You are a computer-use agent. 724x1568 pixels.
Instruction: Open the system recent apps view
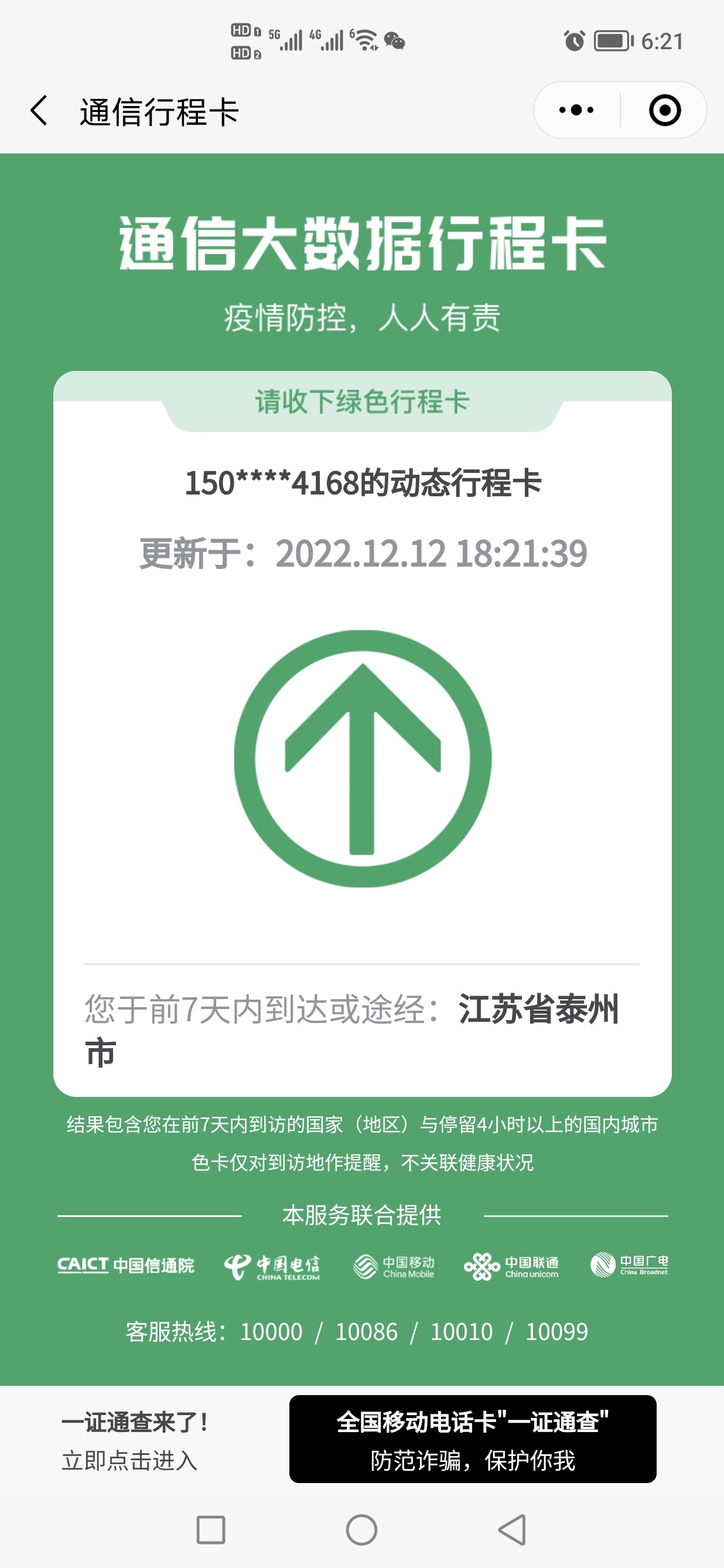pyautogui.click(x=211, y=1530)
